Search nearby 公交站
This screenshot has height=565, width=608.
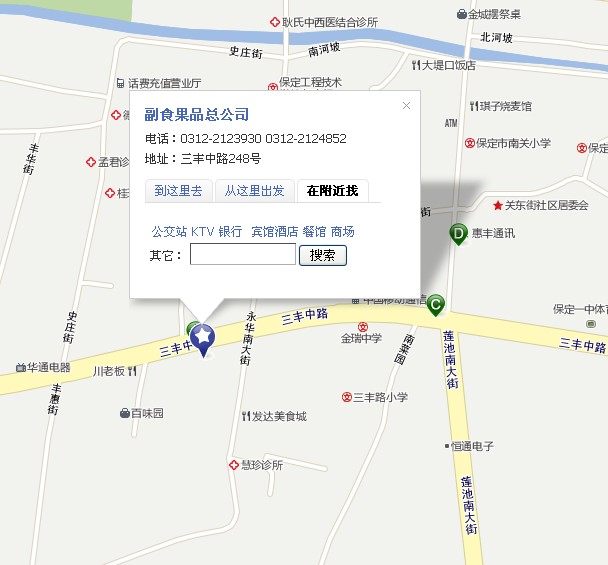[x=169, y=231]
